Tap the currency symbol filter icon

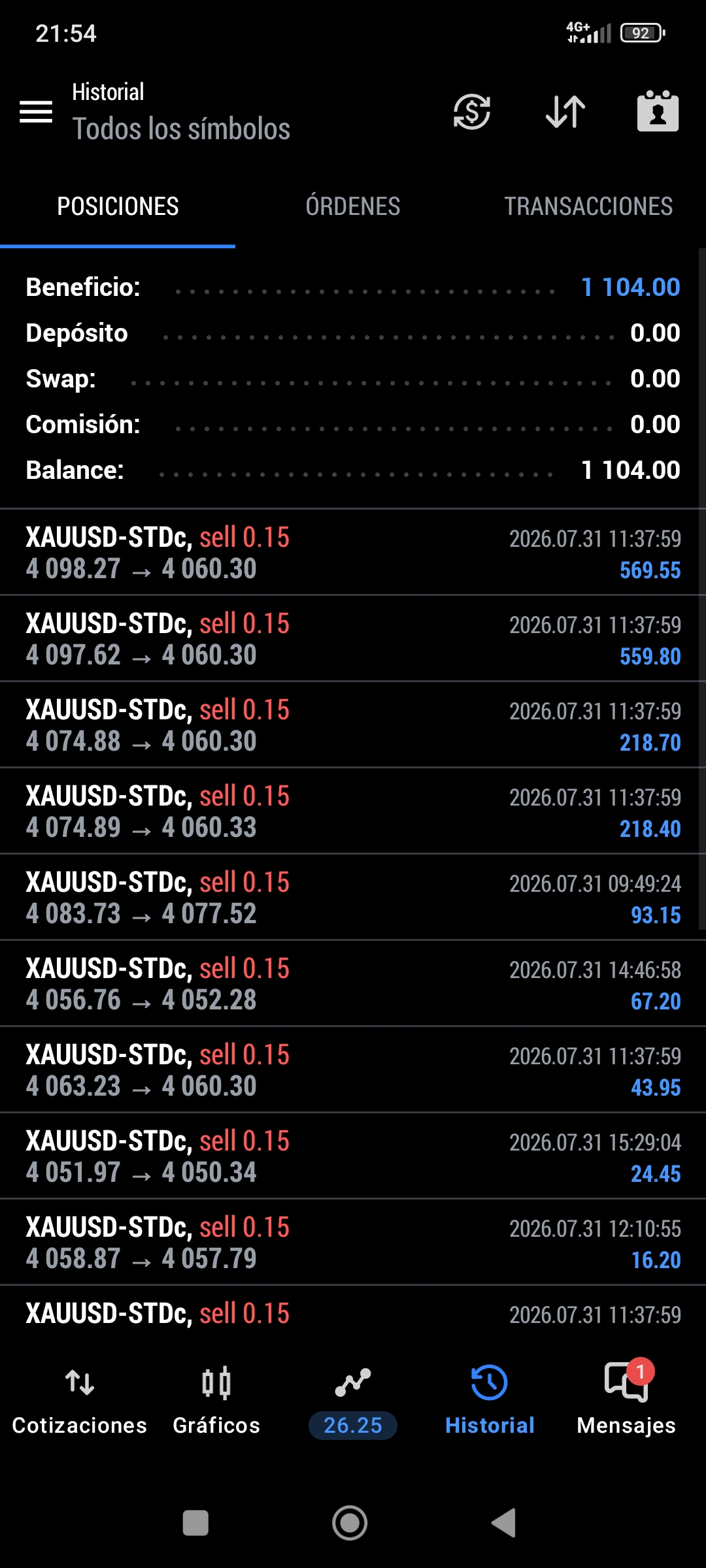(472, 112)
